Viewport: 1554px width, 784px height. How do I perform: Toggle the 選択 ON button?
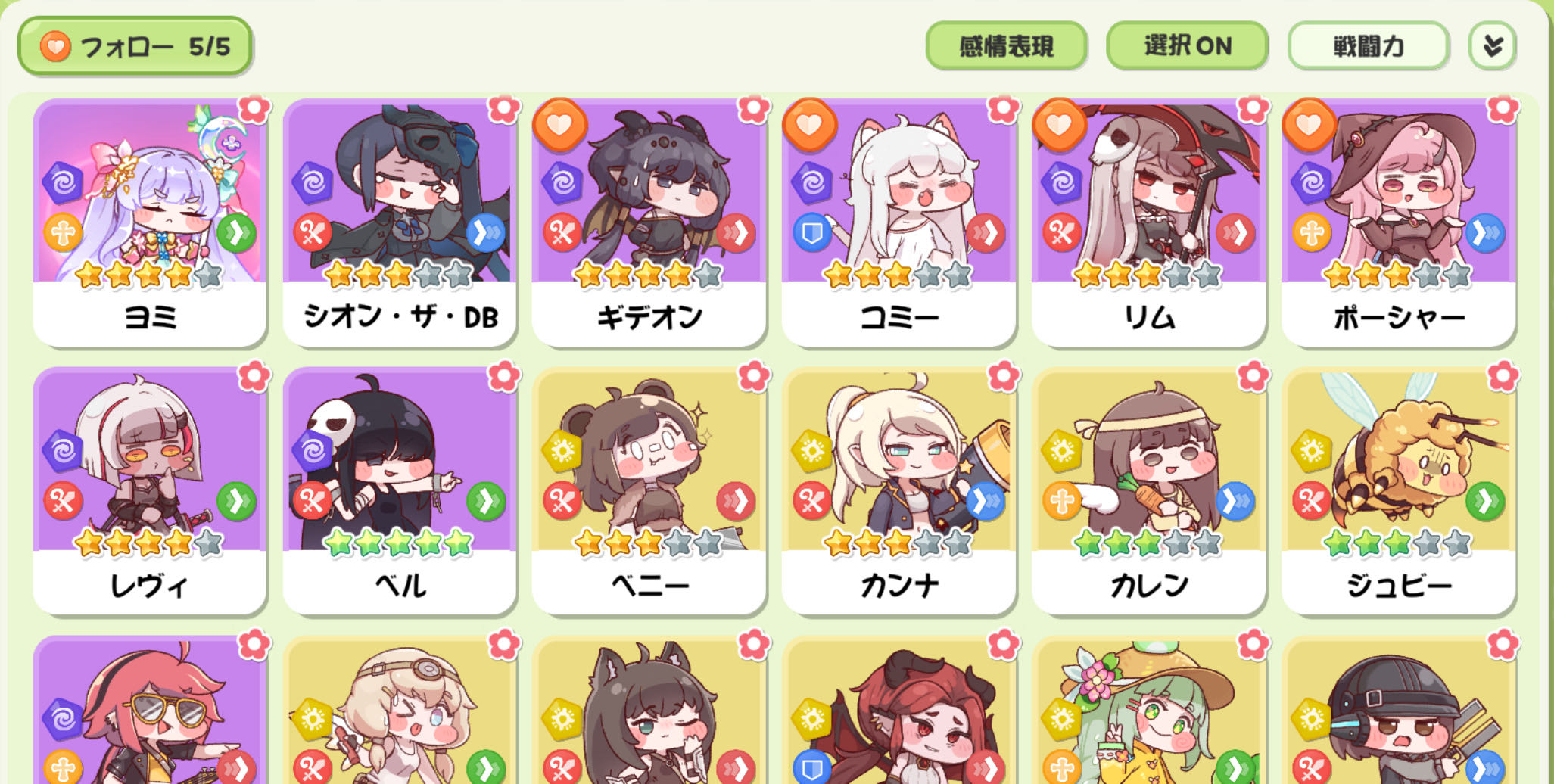point(1187,46)
